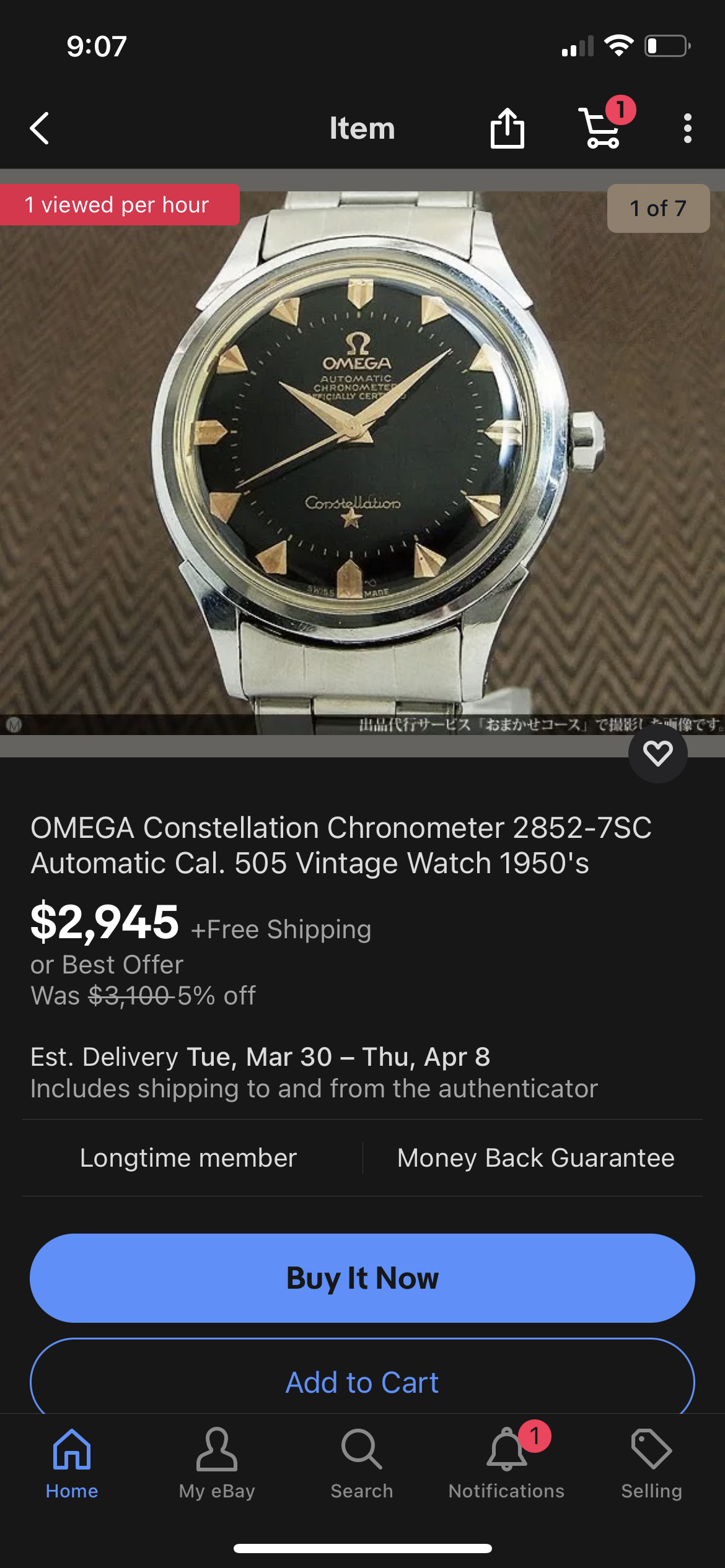Open the Notifications tab

pyautogui.click(x=507, y=1464)
